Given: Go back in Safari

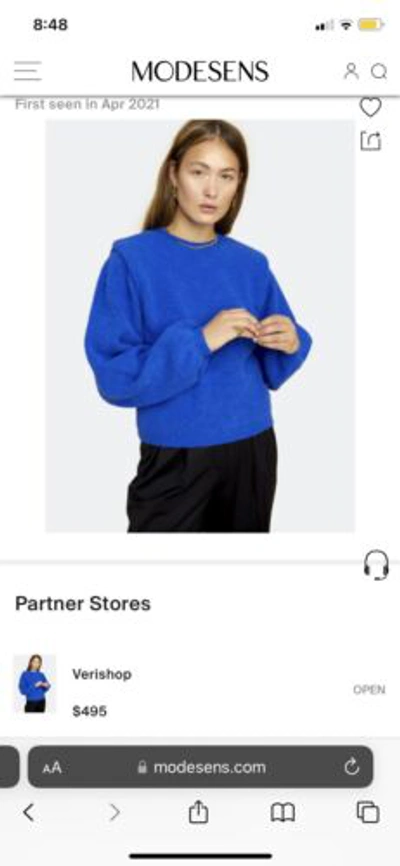Looking at the screenshot, I should click(x=29, y=812).
